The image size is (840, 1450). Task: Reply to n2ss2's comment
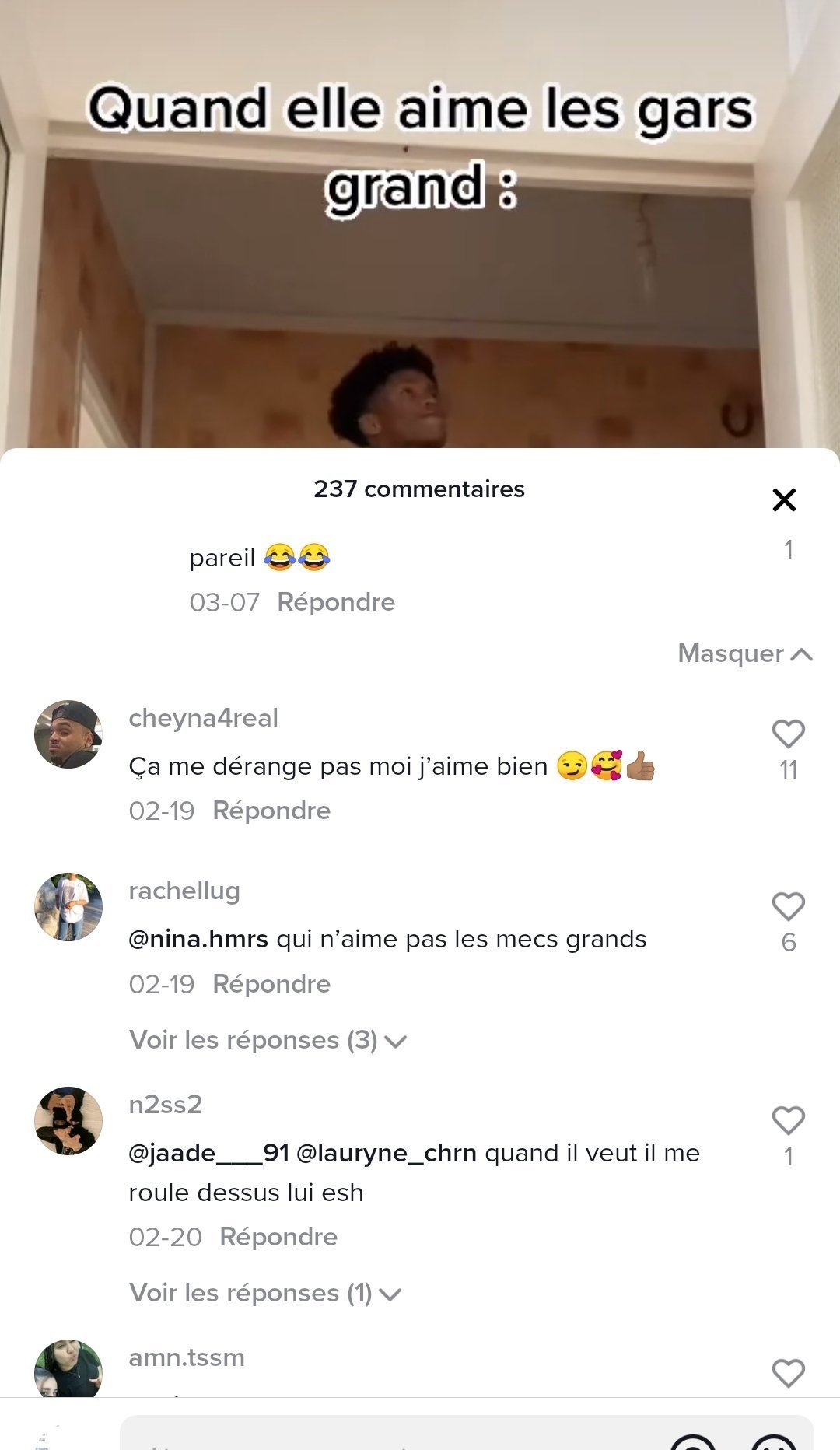[x=278, y=1237]
